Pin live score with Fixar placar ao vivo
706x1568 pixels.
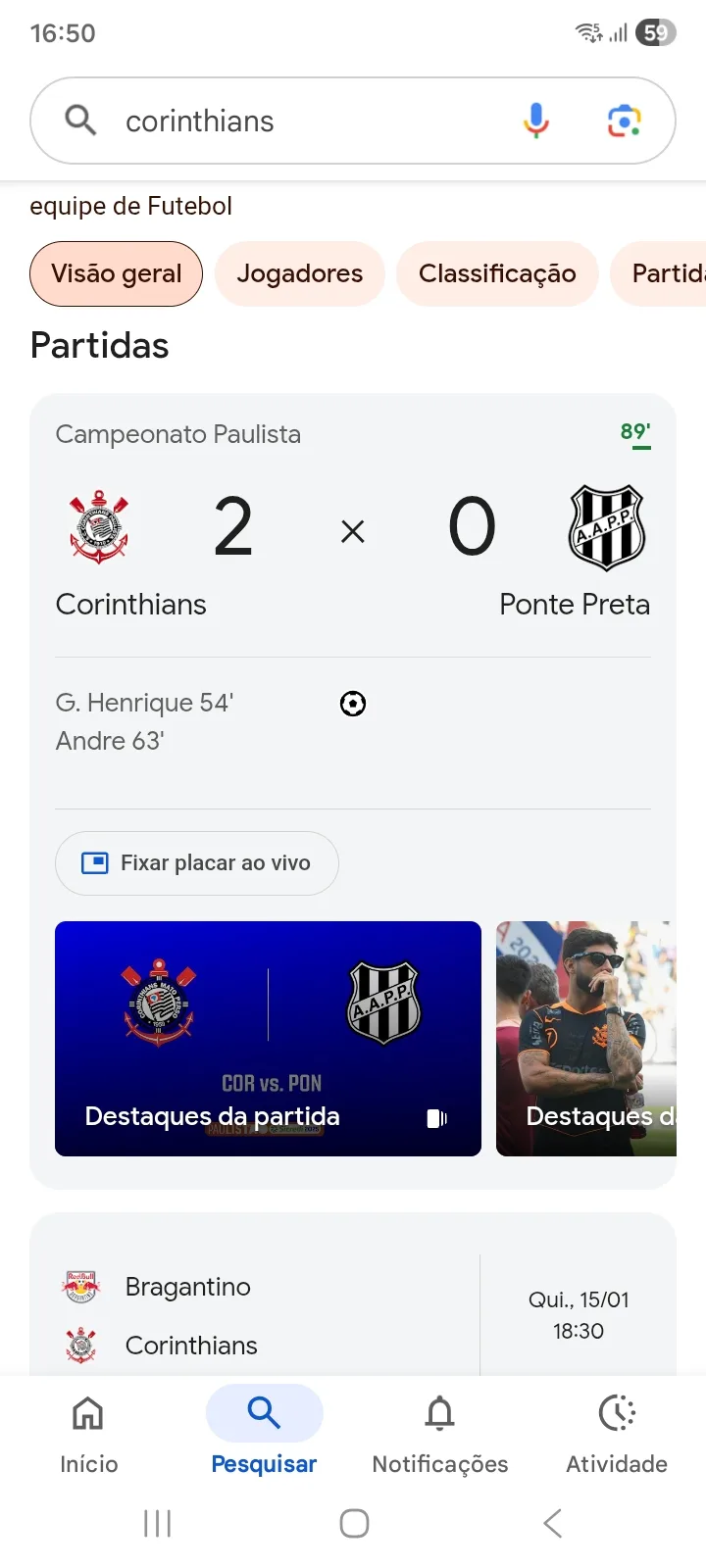coord(197,863)
